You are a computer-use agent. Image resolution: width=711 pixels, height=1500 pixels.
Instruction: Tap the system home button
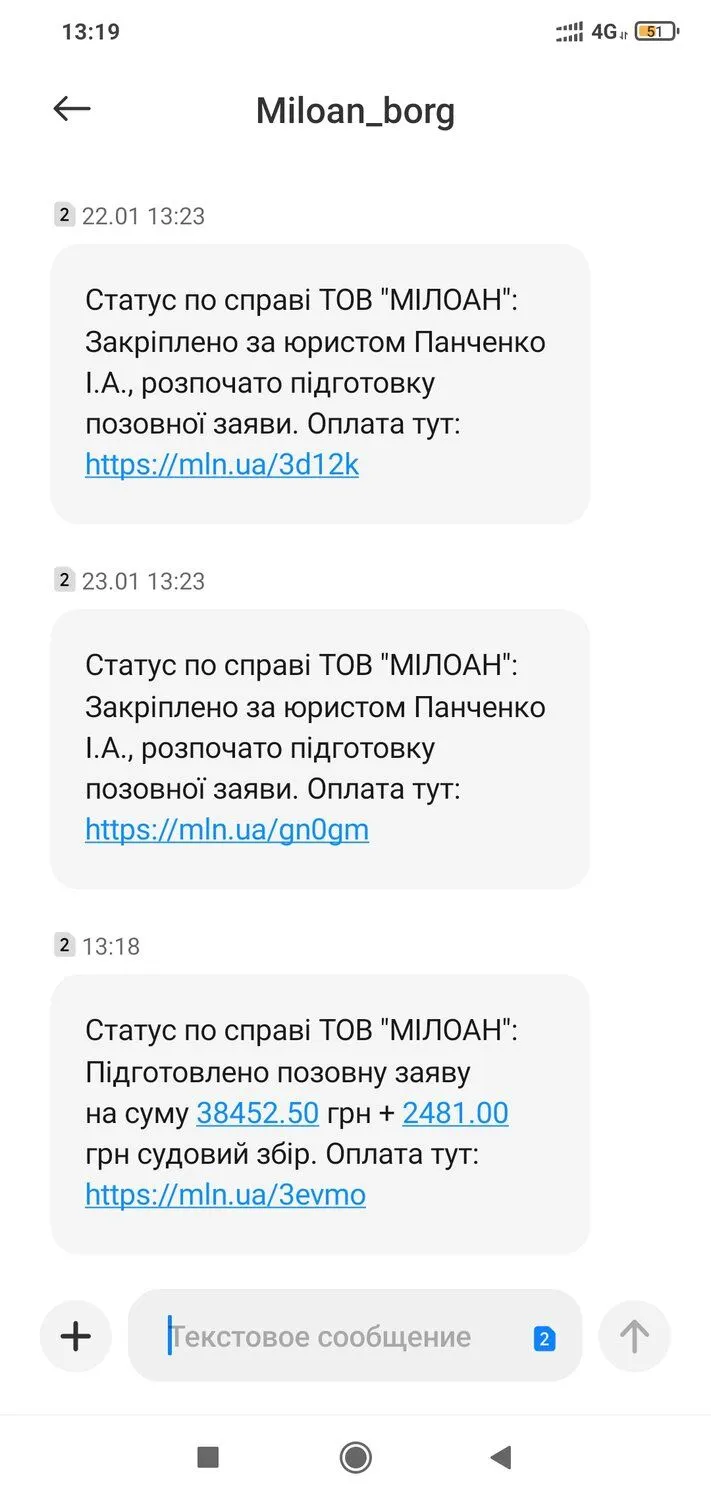click(355, 1457)
